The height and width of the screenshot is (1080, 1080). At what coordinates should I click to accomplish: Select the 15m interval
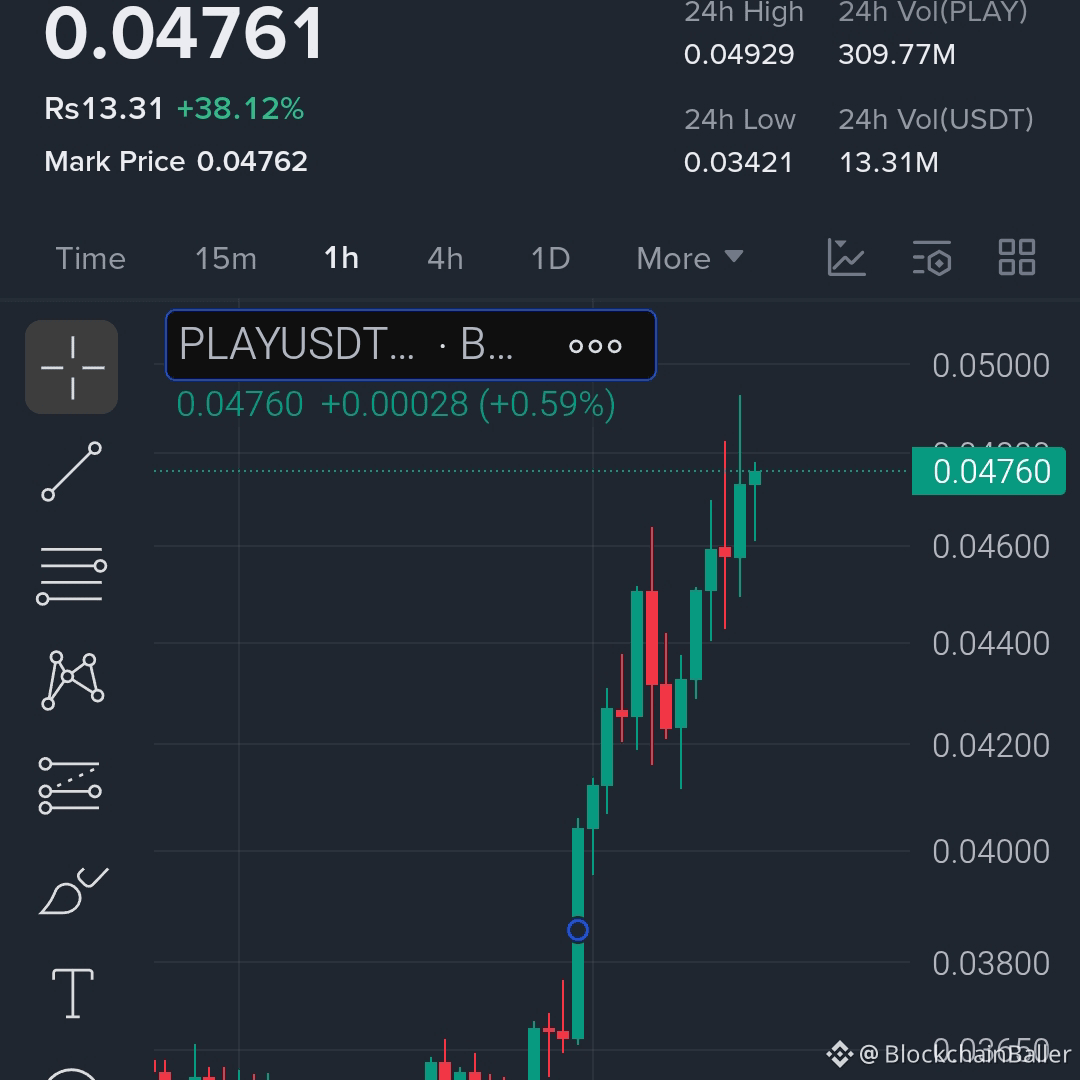226,259
